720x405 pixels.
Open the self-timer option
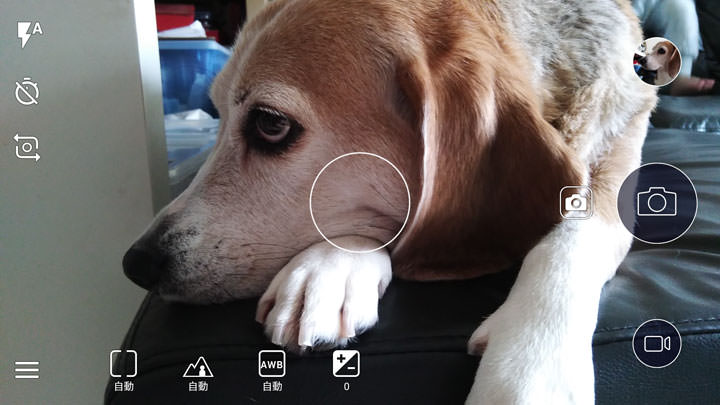click(x=27, y=92)
